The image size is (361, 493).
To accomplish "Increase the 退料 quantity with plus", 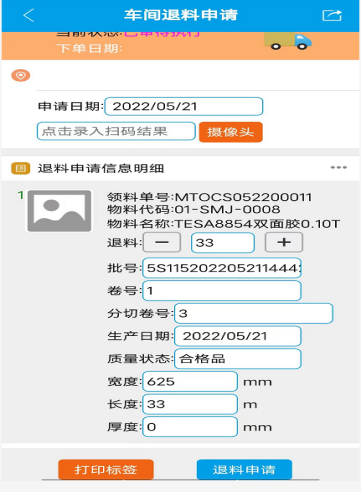I will click(284, 242).
